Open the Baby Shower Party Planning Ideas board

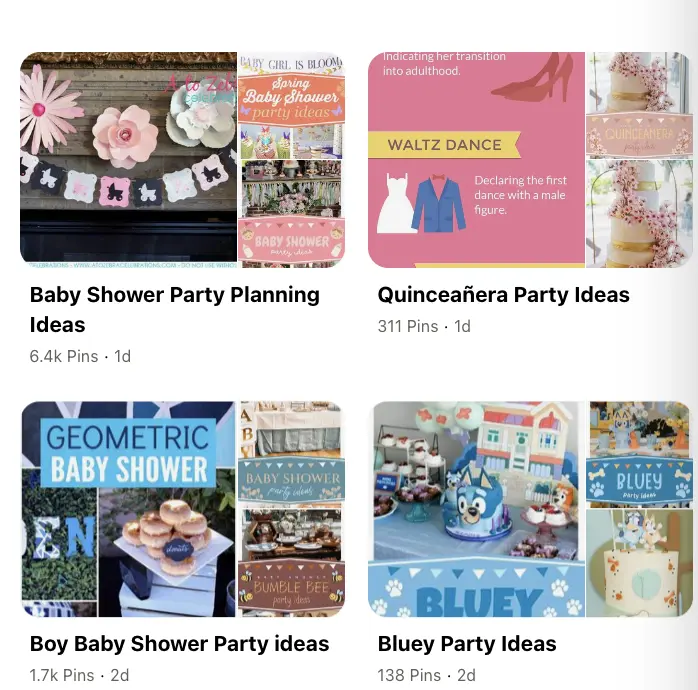182,160
